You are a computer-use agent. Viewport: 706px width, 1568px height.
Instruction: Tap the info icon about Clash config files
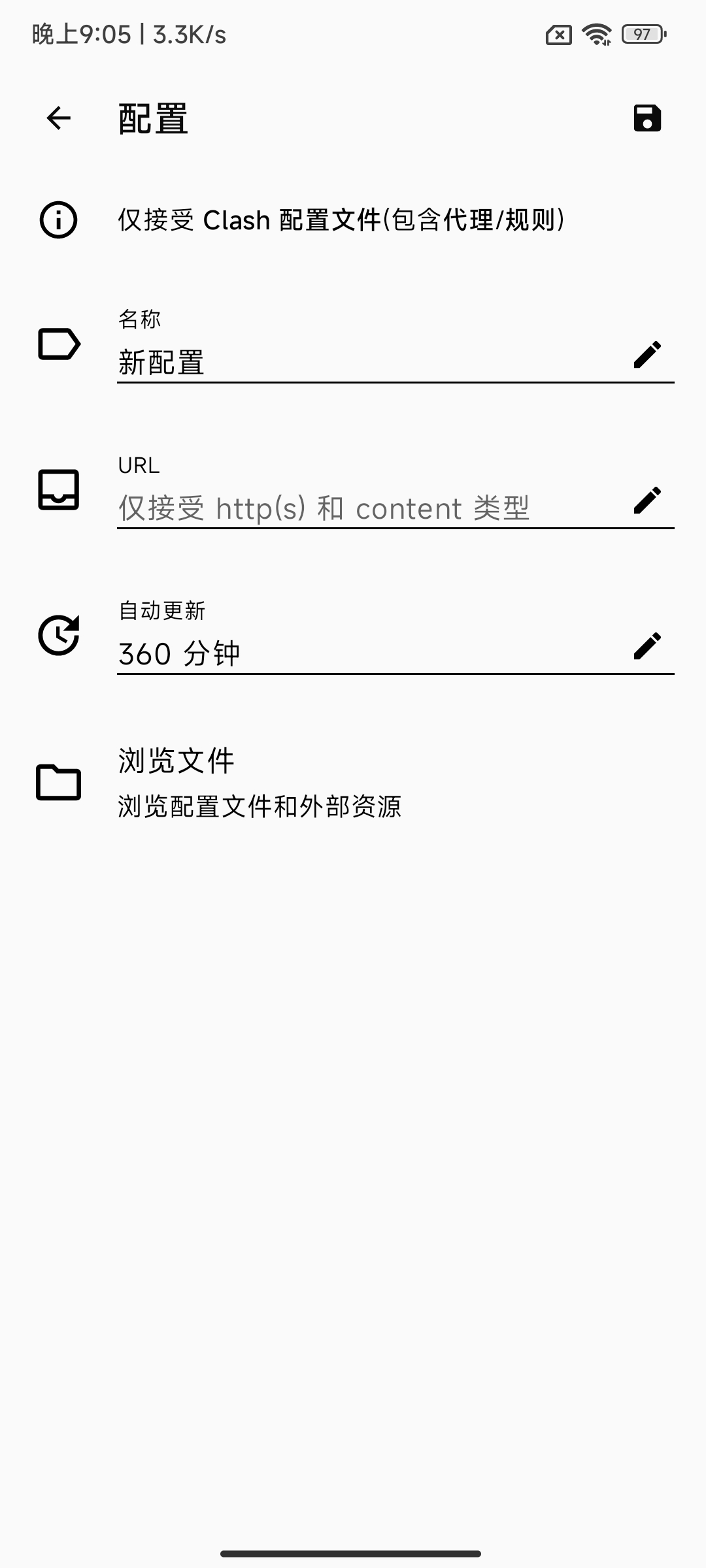[58, 220]
